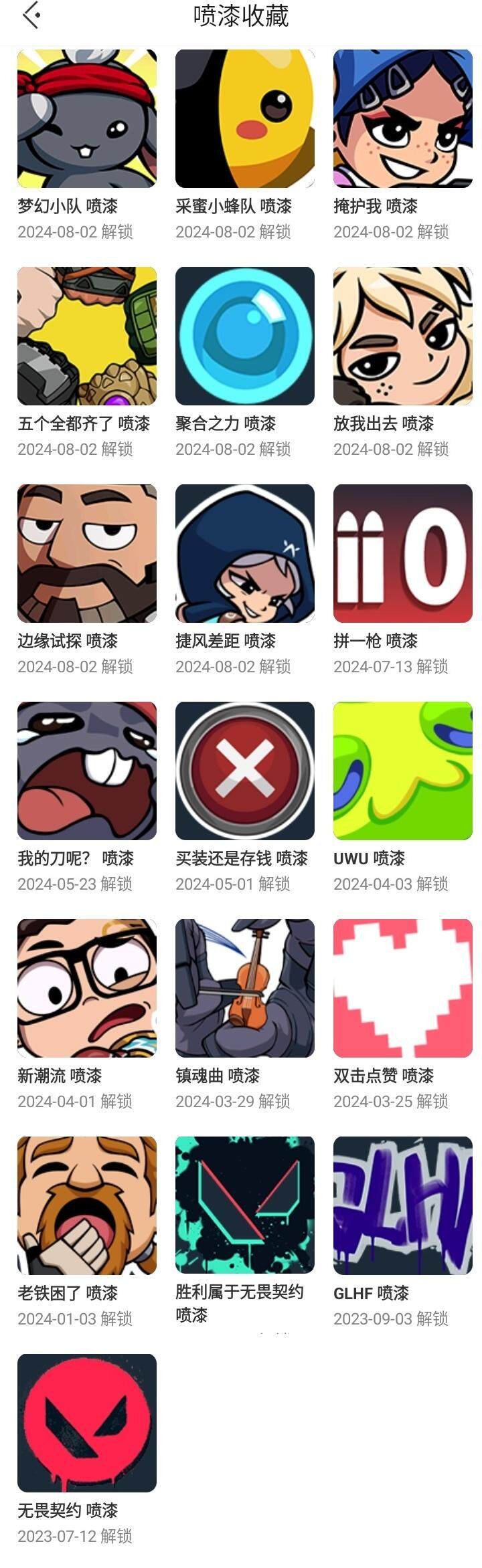
Task: Select the 放我出去 喷漆 spray
Action: 403,336
